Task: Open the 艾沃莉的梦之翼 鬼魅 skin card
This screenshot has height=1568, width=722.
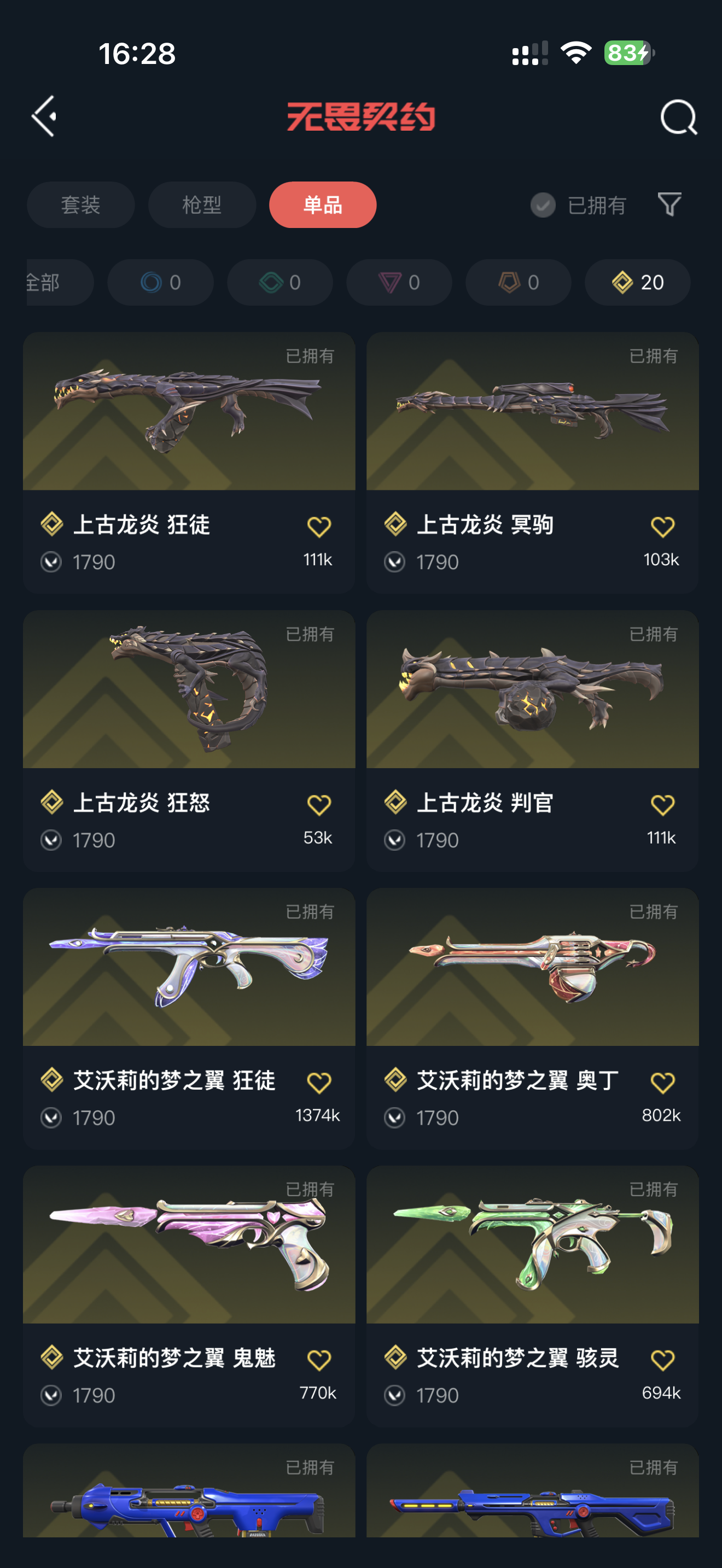Action: coord(189,1245)
